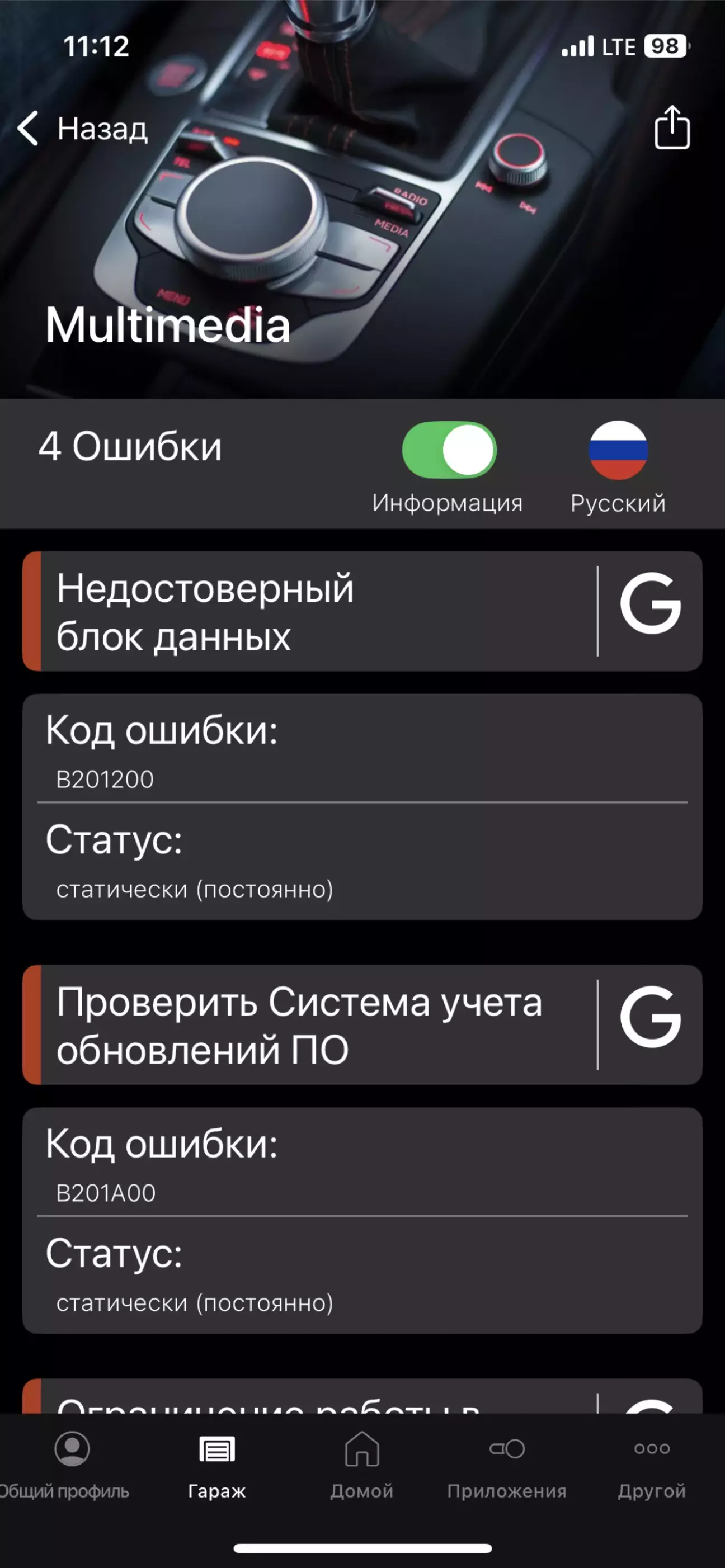Image resolution: width=725 pixels, height=1568 pixels.
Task: Go back via the Назад button
Action: pos(84,129)
